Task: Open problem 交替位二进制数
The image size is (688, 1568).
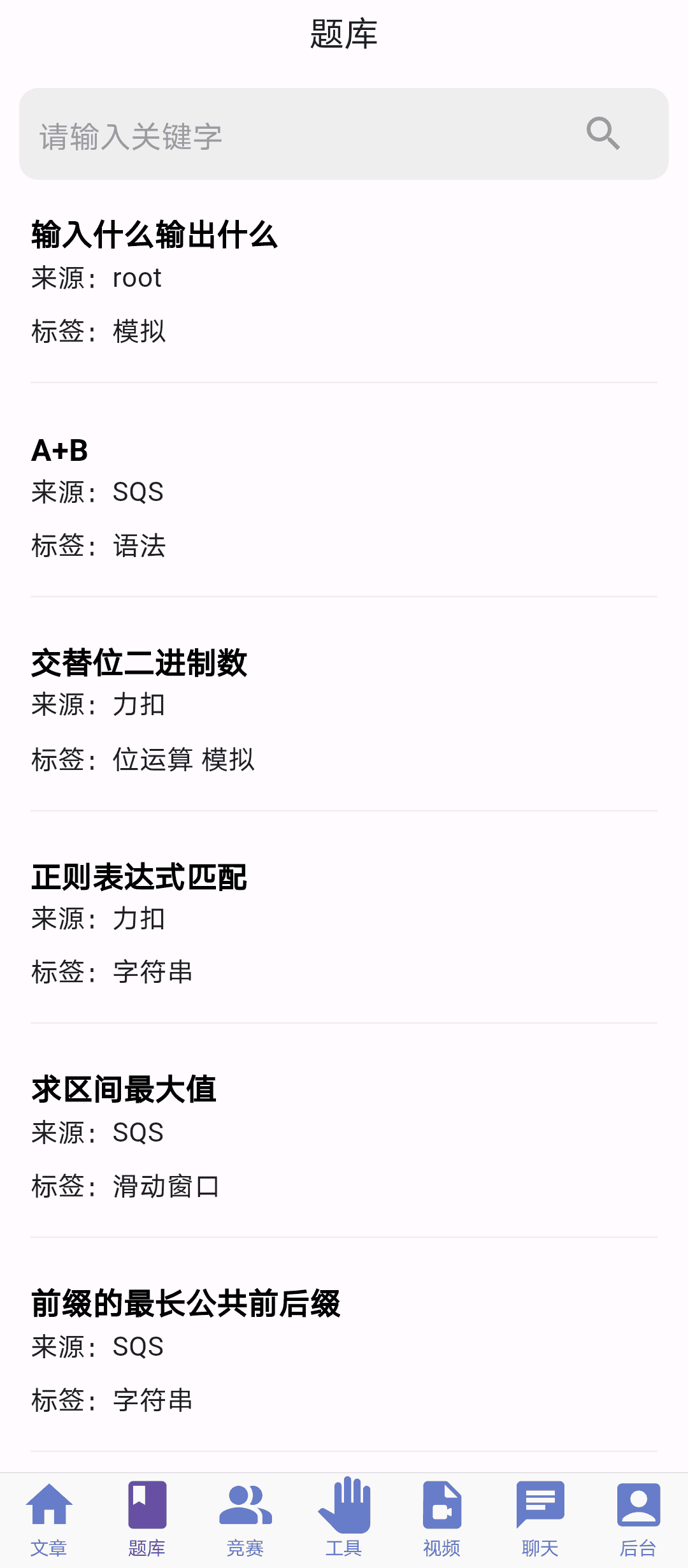Action: (x=139, y=663)
